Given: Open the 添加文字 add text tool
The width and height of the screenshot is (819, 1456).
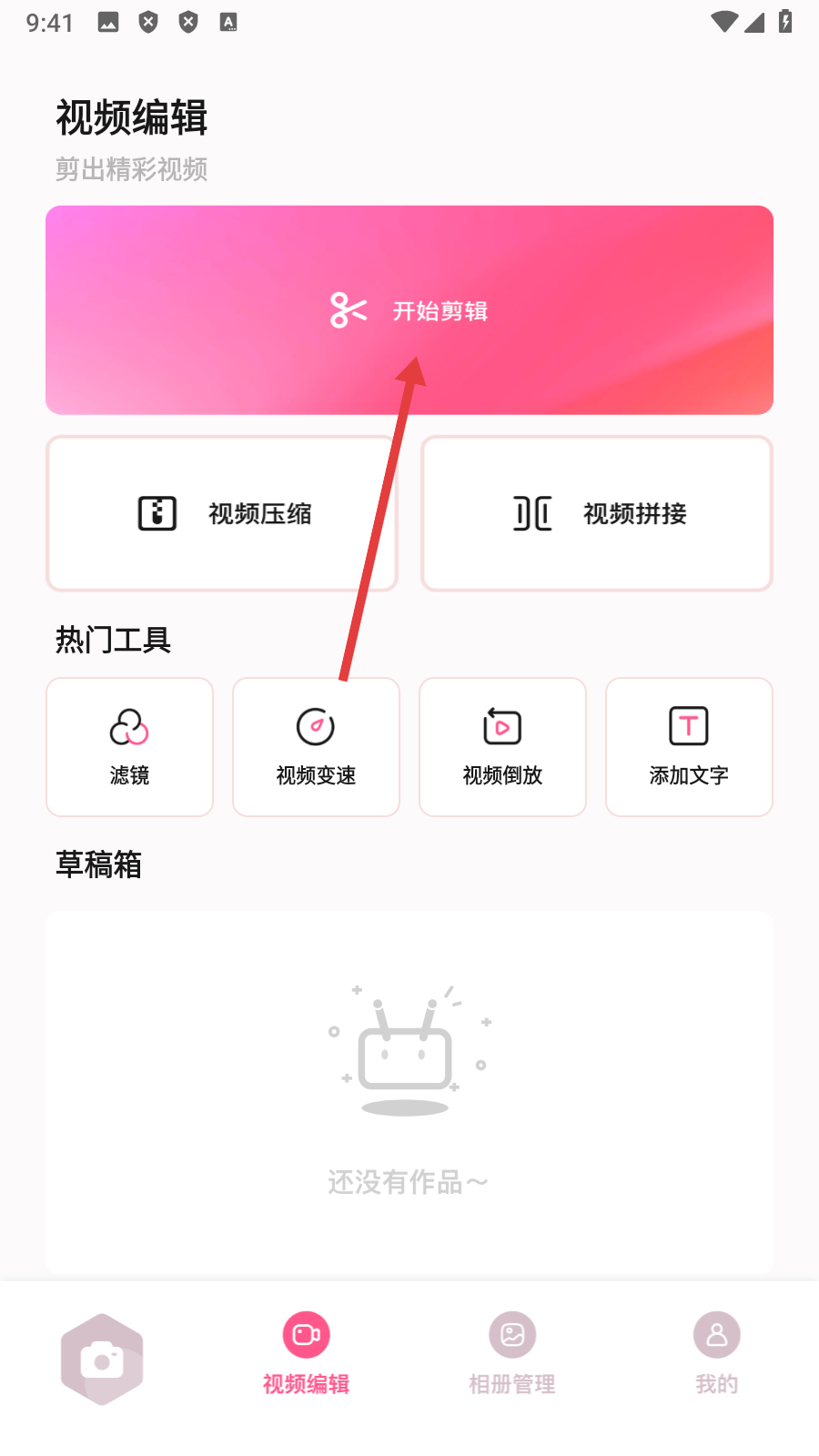Looking at the screenshot, I should (689, 747).
